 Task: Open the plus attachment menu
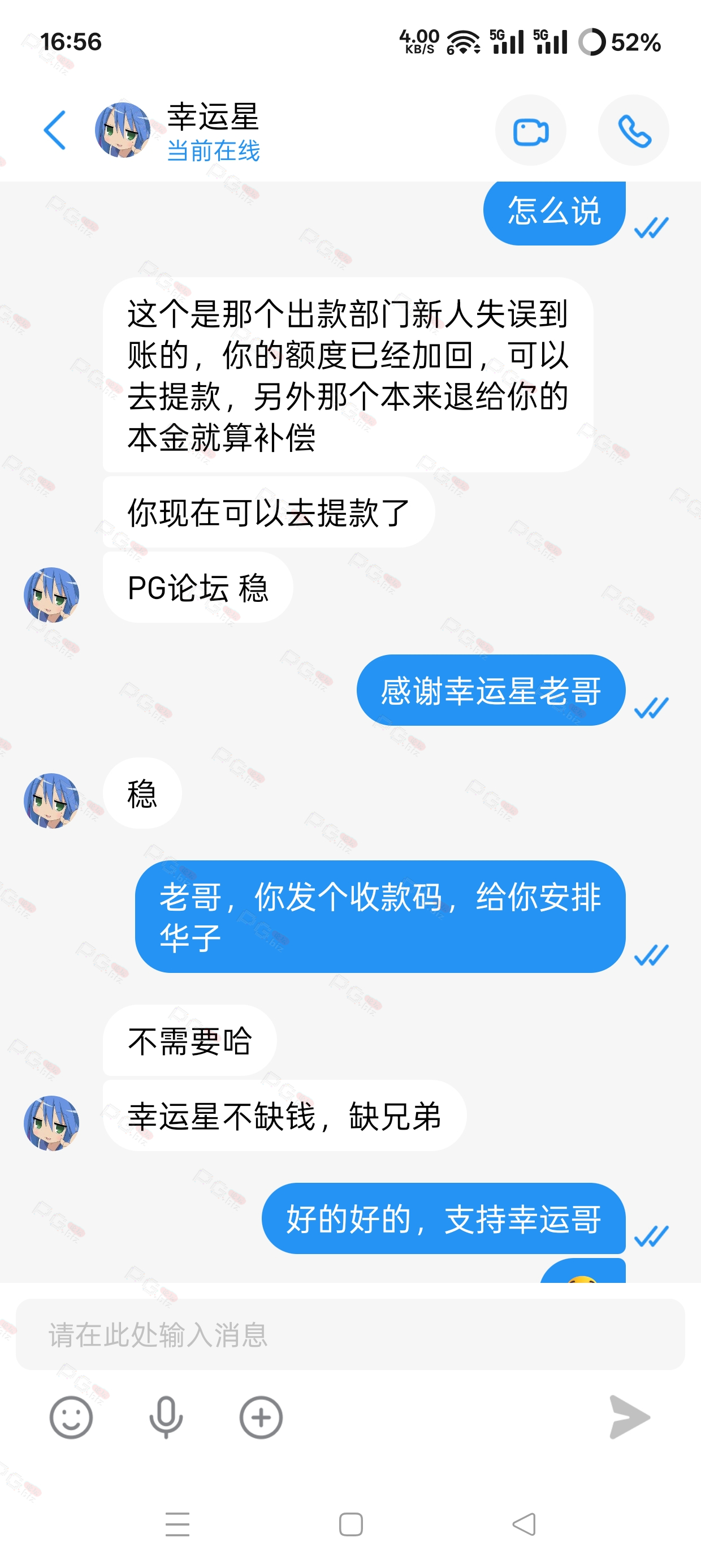coord(261,1417)
